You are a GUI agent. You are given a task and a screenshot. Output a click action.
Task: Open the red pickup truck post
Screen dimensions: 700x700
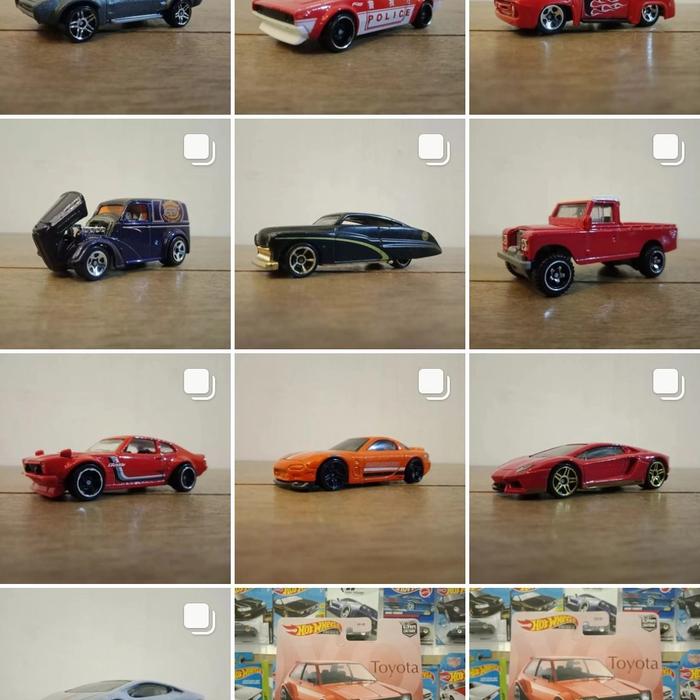click(584, 234)
